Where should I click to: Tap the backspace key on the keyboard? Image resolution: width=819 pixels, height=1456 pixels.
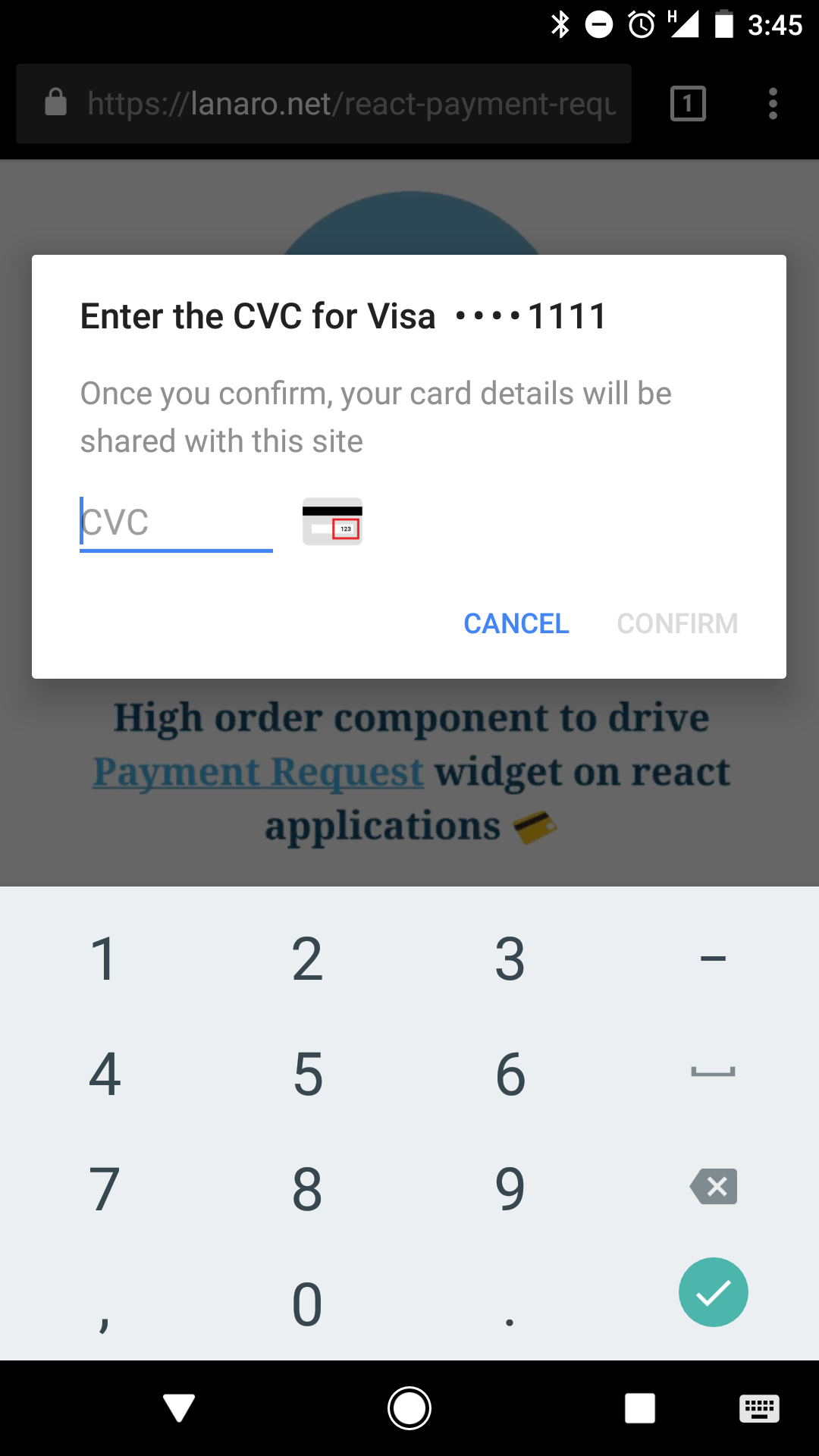(713, 1187)
